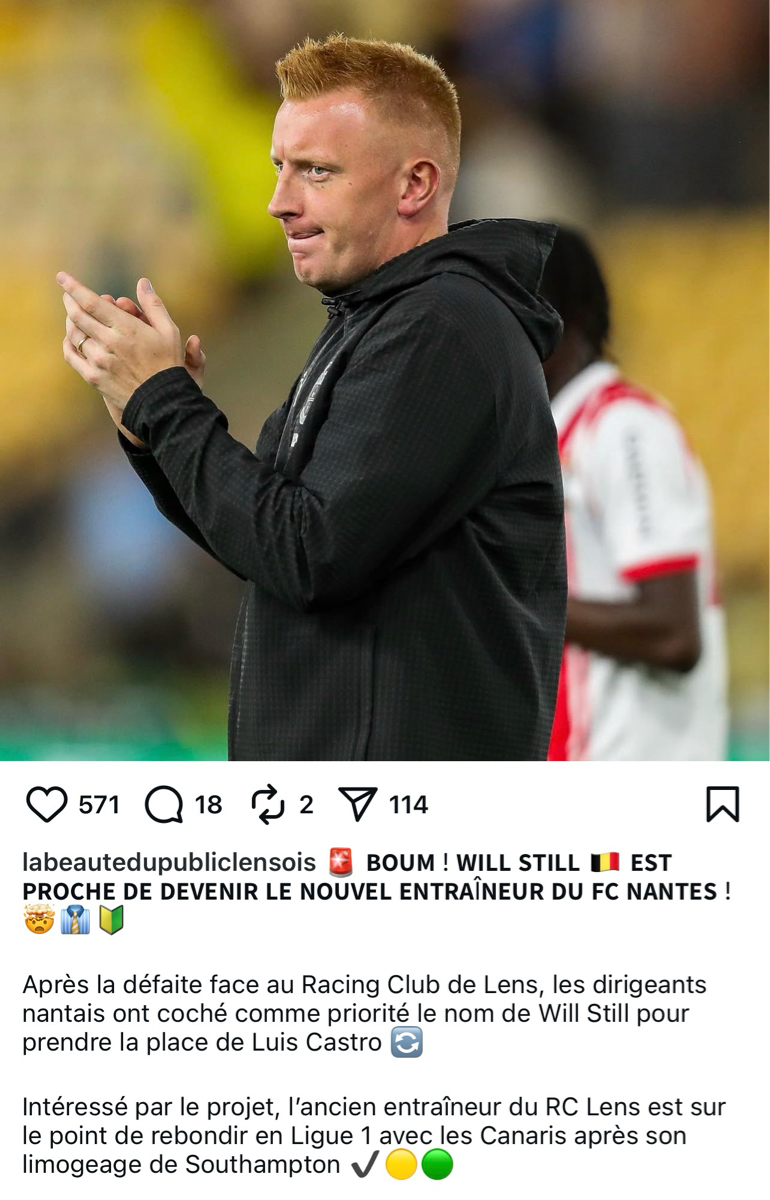Share the post via the send icon
Screen dimensions: 770x1200
[x=357, y=804]
